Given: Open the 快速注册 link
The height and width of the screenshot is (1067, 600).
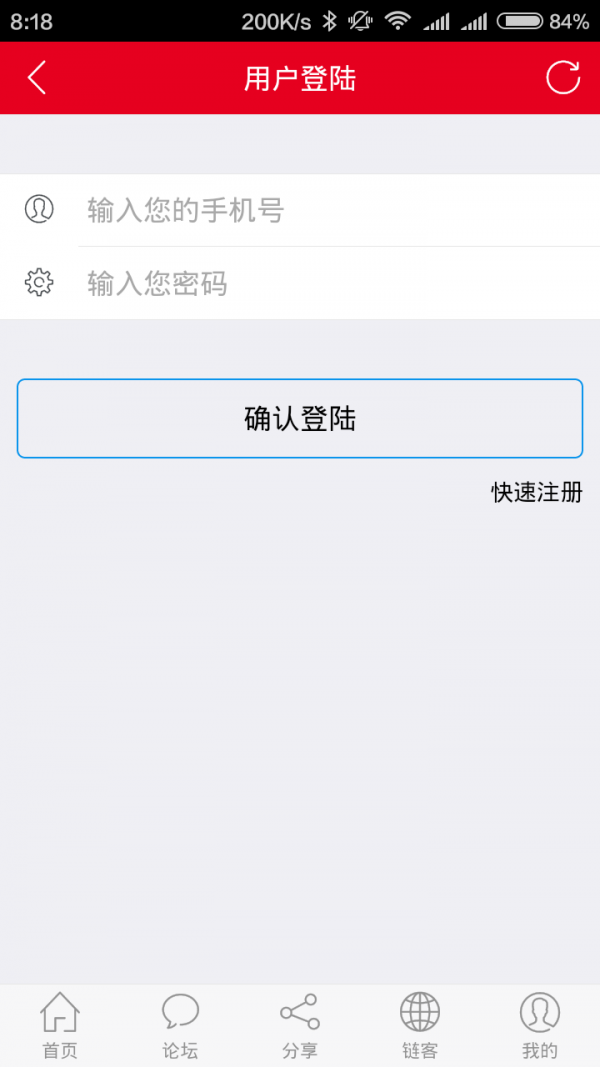Looking at the screenshot, I should pos(536,492).
